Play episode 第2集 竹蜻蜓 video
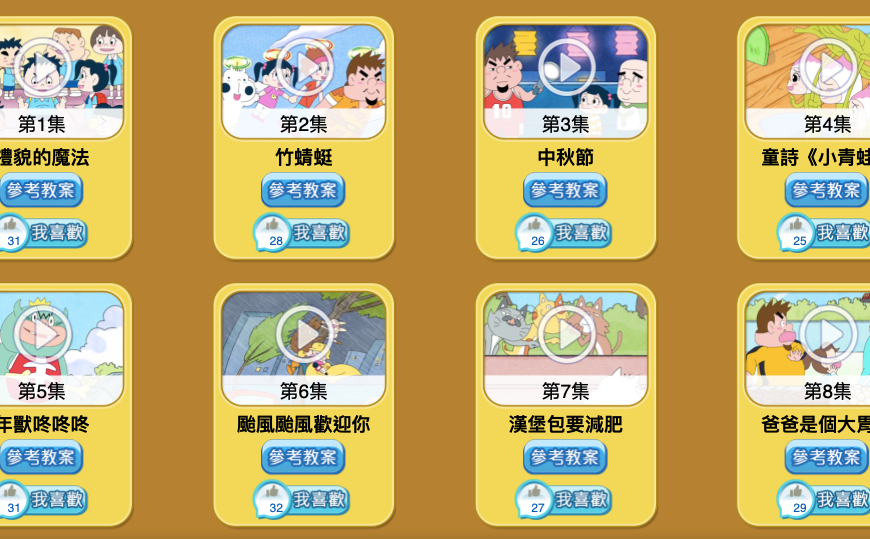This screenshot has width=870, height=539. [x=304, y=68]
